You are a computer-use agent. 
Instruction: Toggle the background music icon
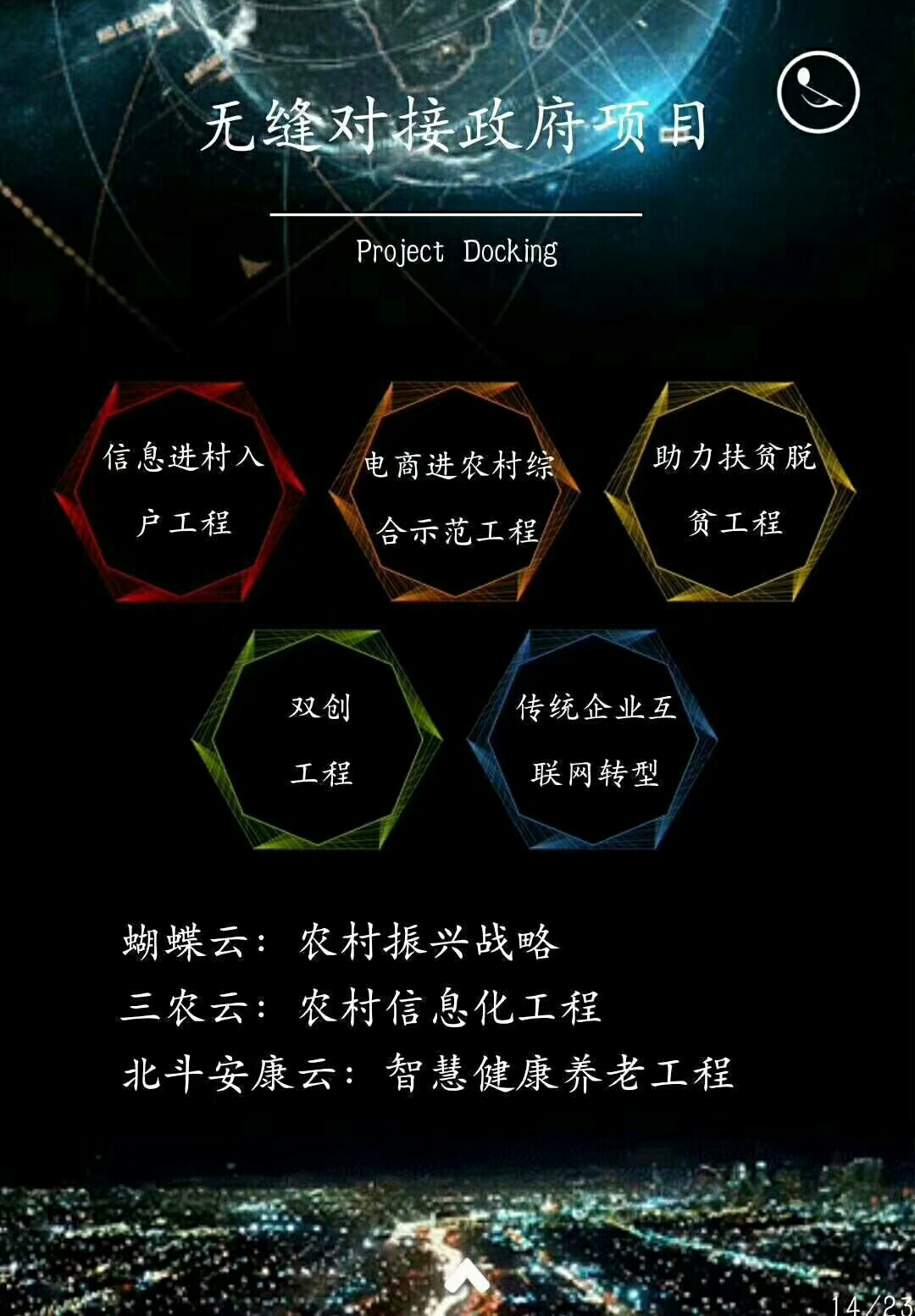click(818, 91)
